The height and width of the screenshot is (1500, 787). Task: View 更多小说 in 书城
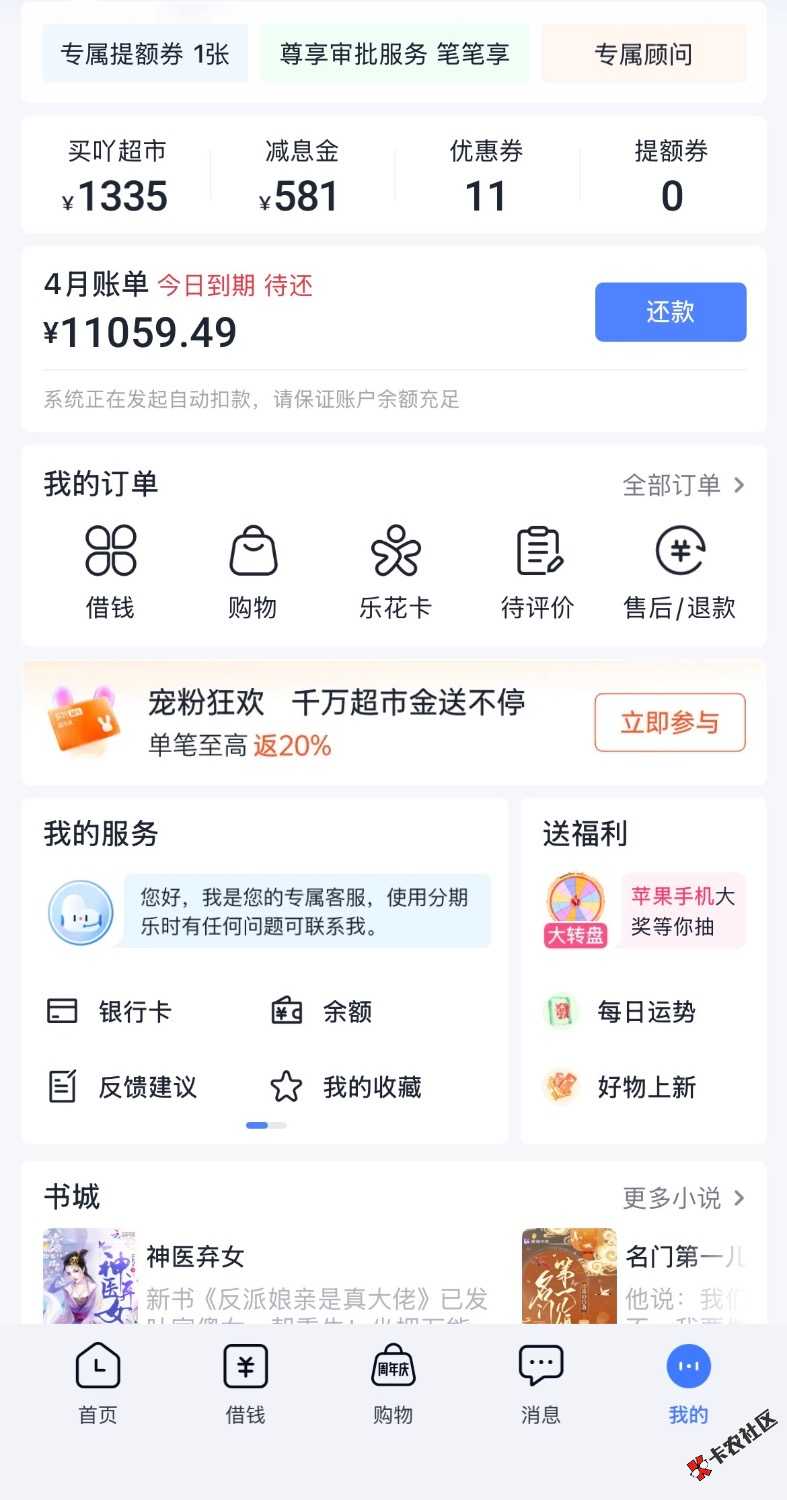683,1198
